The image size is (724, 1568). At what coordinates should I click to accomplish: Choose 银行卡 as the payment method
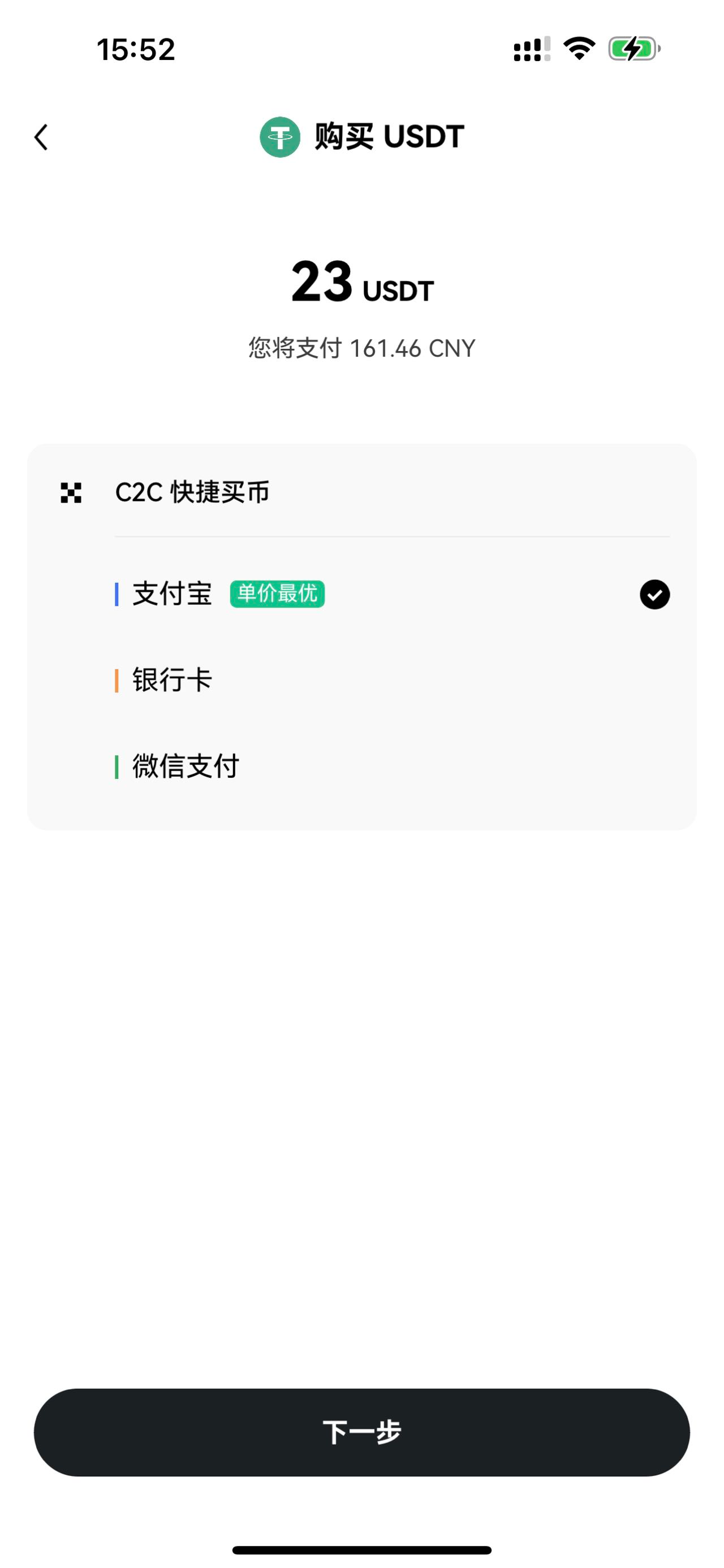(x=392, y=680)
